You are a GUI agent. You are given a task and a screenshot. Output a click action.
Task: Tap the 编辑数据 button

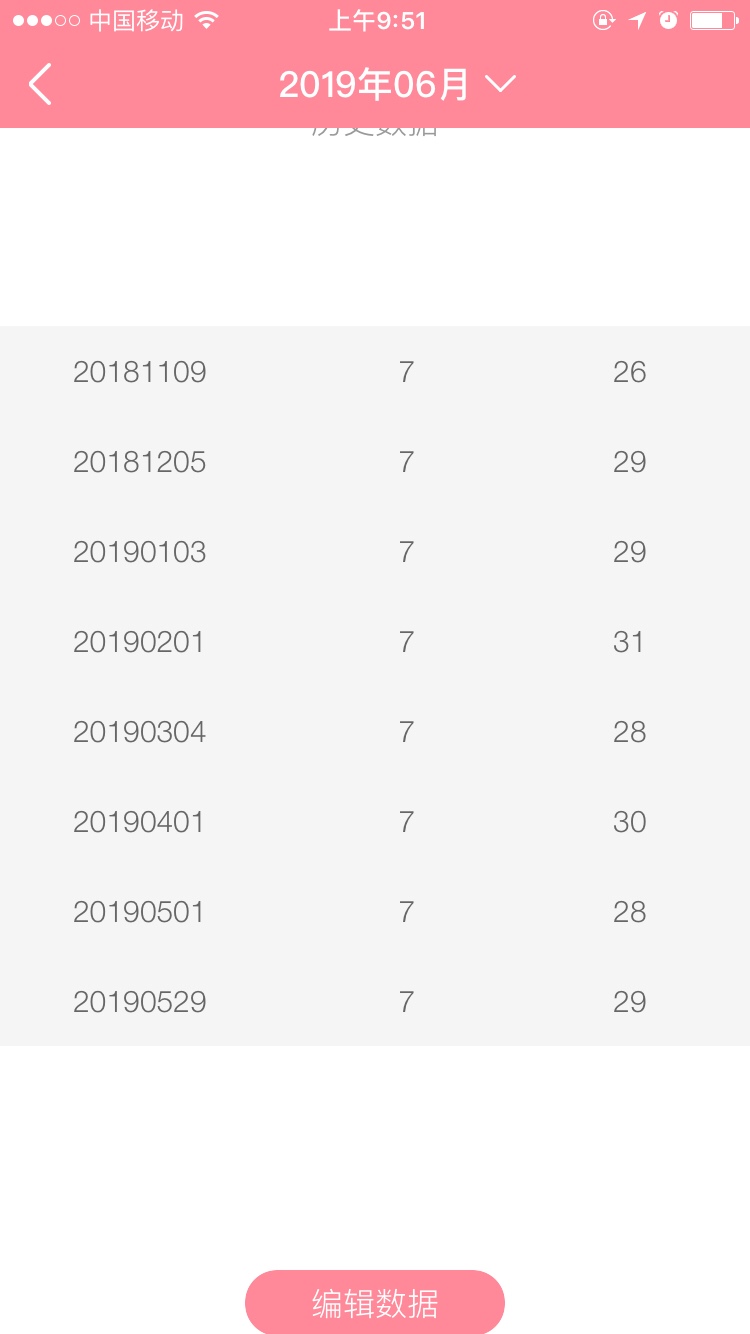[x=375, y=1303]
